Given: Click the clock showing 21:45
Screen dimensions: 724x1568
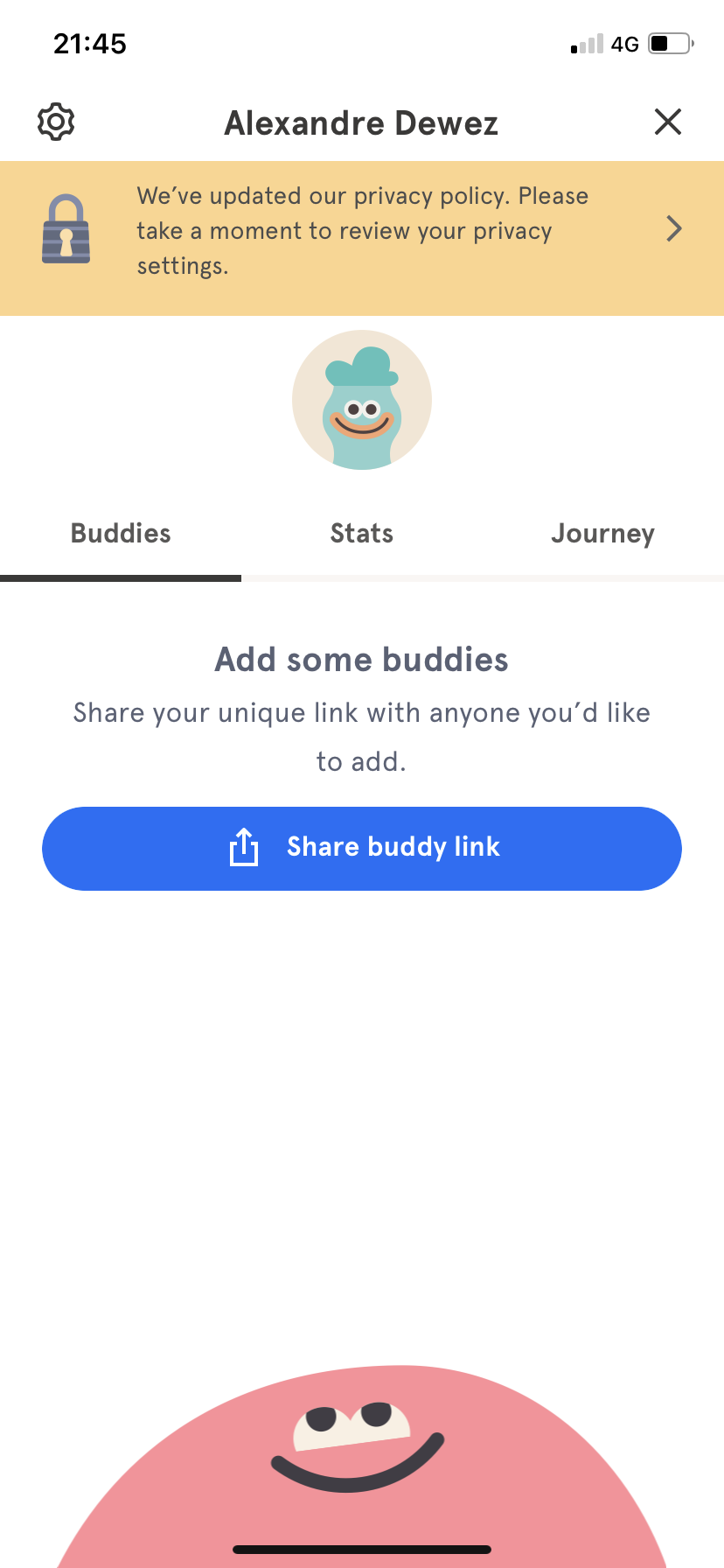Looking at the screenshot, I should pyautogui.click(x=90, y=43).
